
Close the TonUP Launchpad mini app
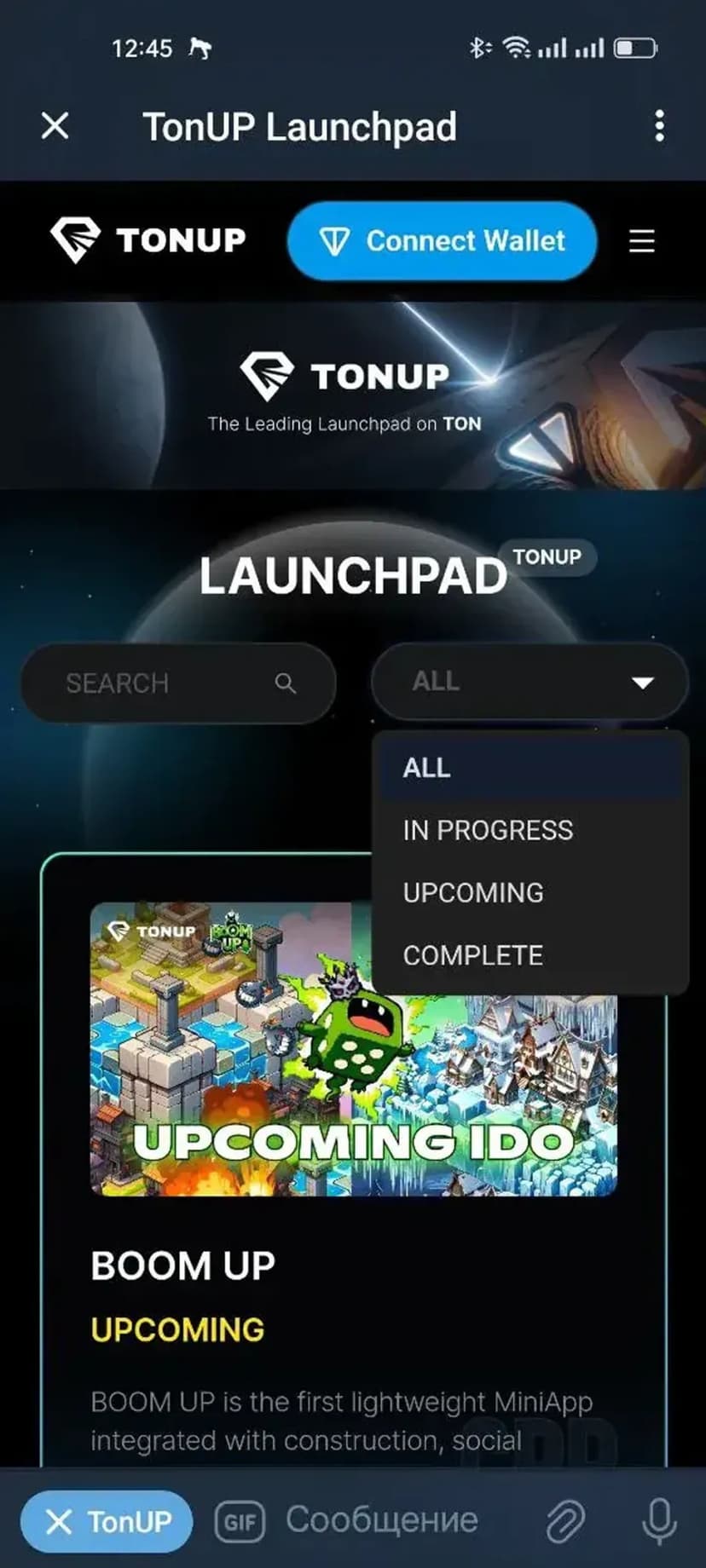[55, 126]
